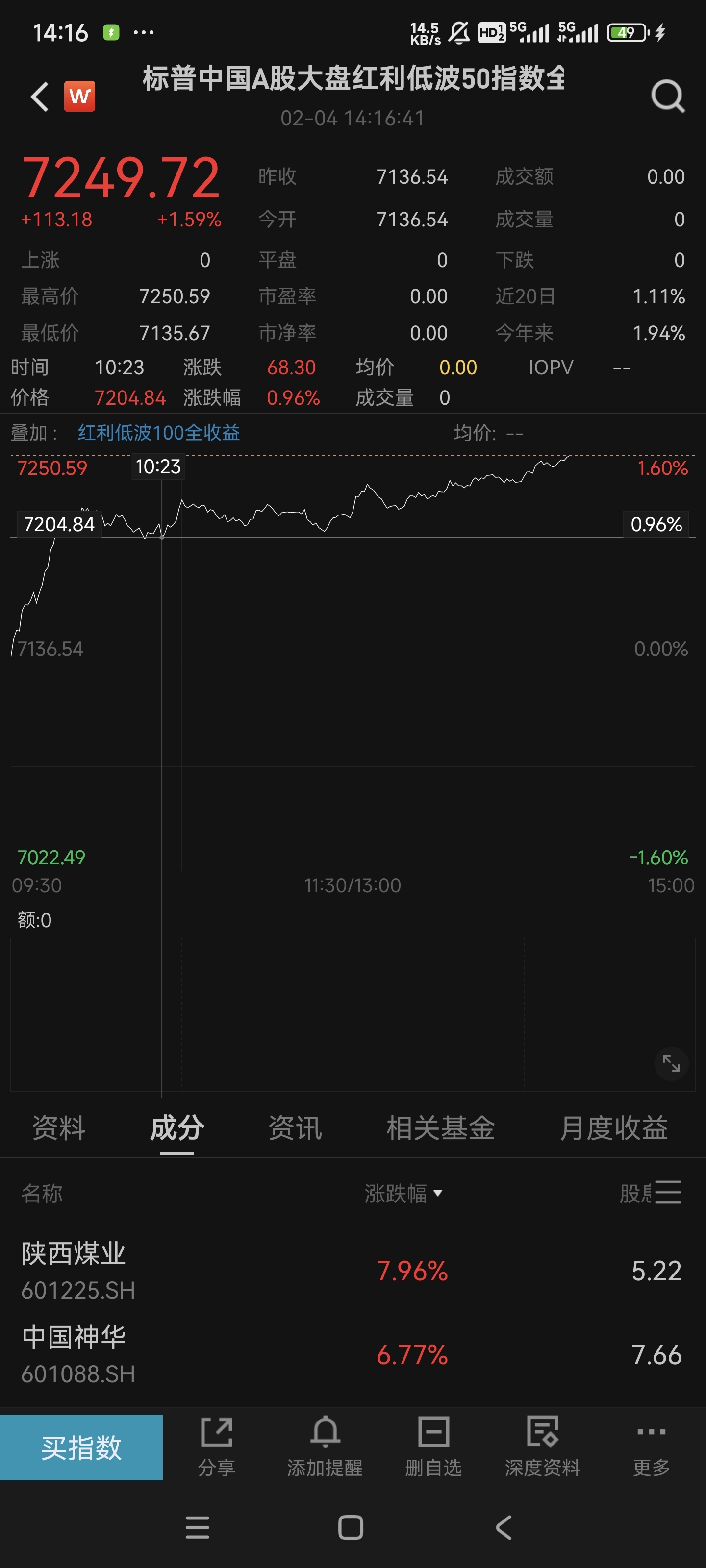Remove from watchlist via 删自选
The image size is (706, 1568).
[433, 1447]
